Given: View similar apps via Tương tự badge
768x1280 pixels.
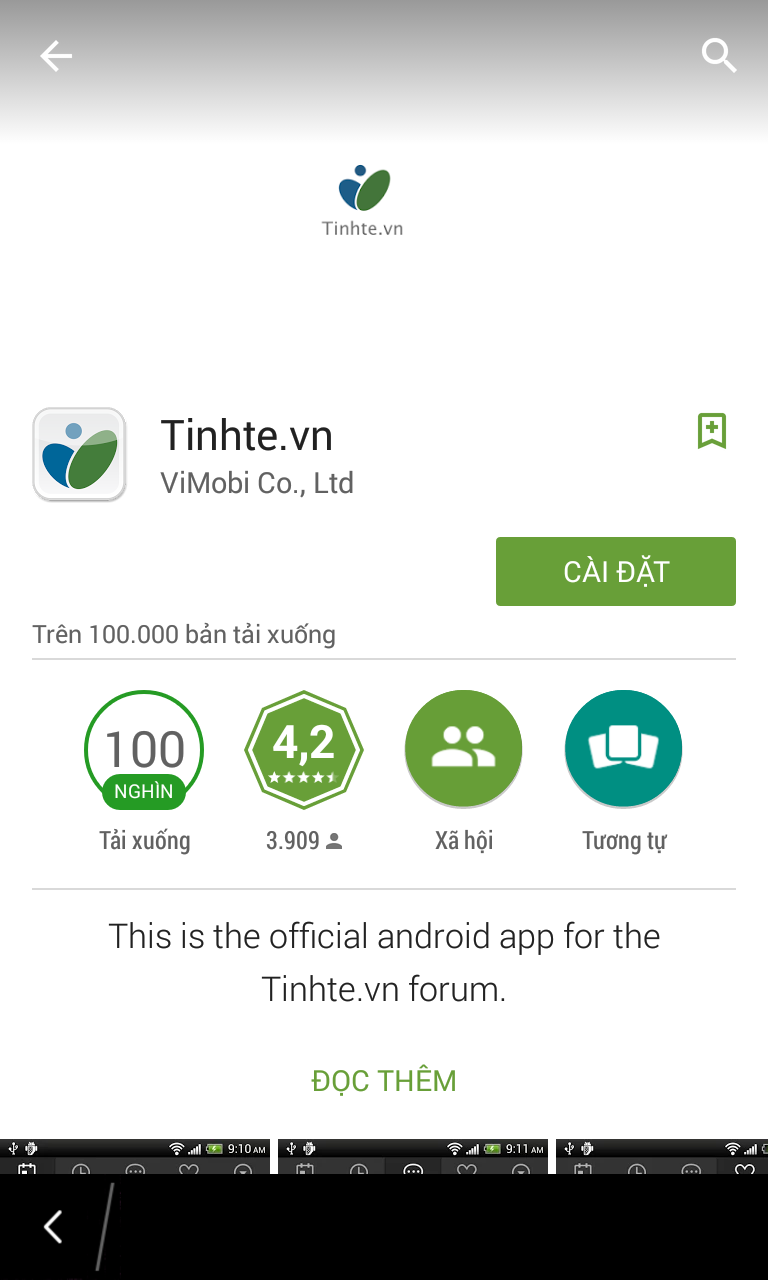Looking at the screenshot, I should pyautogui.click(x=624, y=749).
